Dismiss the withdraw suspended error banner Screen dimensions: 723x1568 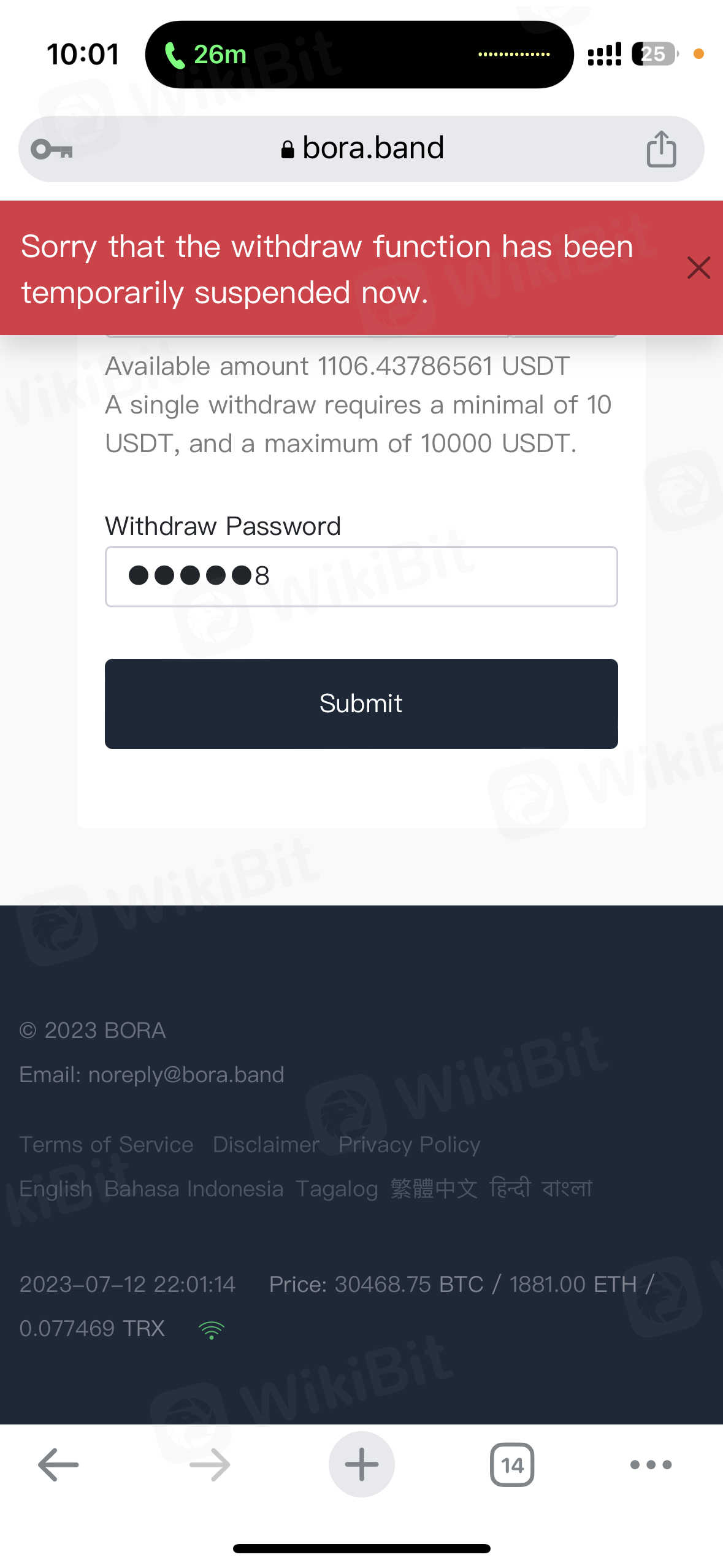tap(698, 268)
